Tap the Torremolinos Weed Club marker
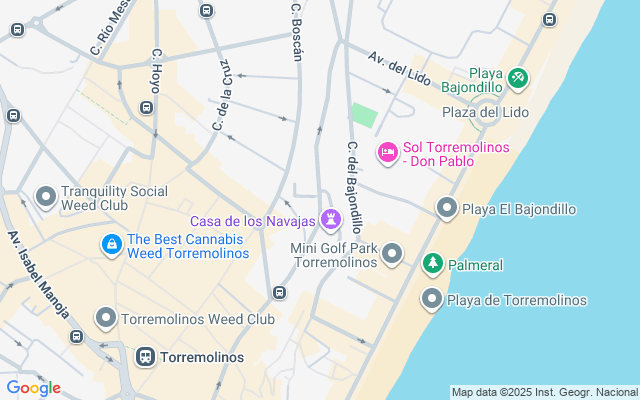This screenshot has height=400, width=640. click(x=106, y=319)
